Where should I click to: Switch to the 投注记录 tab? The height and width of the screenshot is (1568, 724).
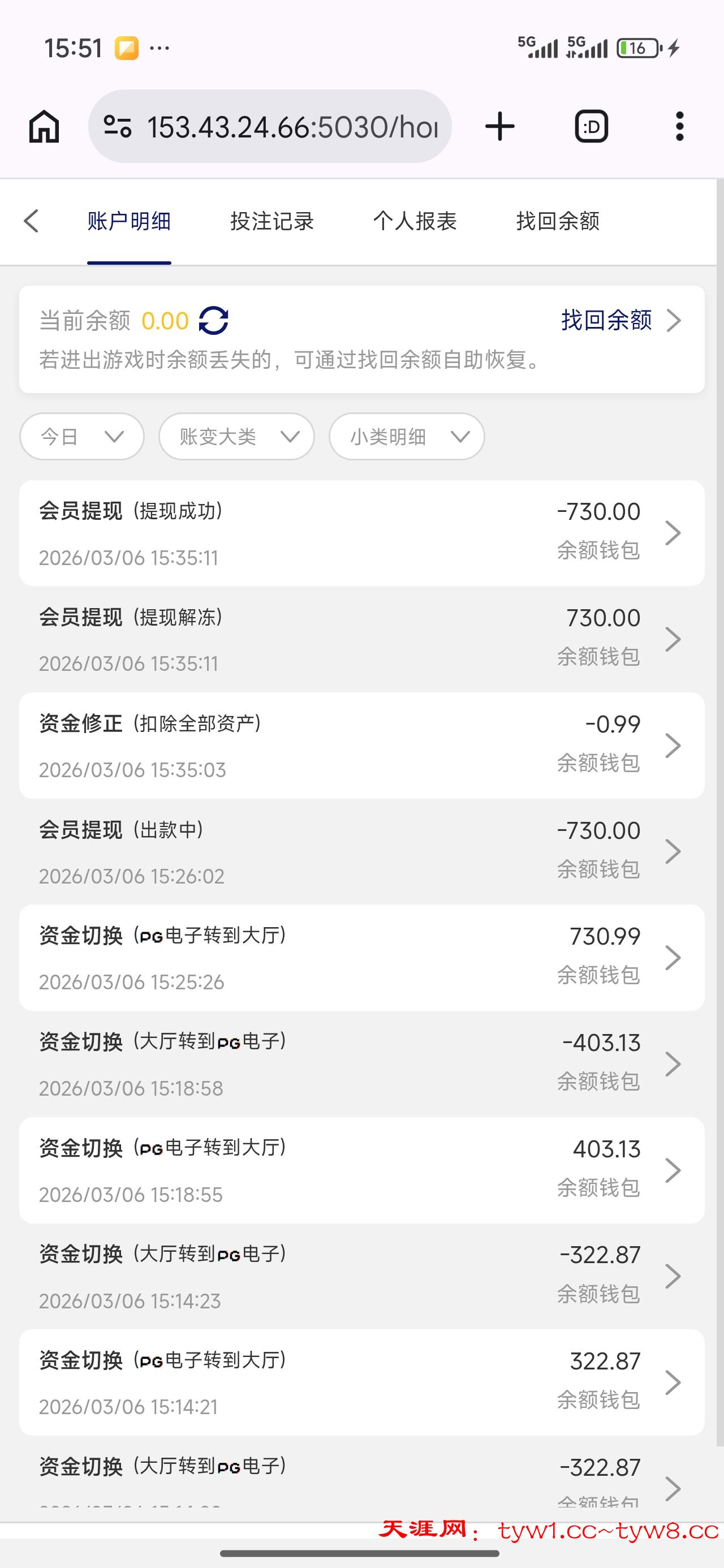pyautogui.click(x=271, y=221)
